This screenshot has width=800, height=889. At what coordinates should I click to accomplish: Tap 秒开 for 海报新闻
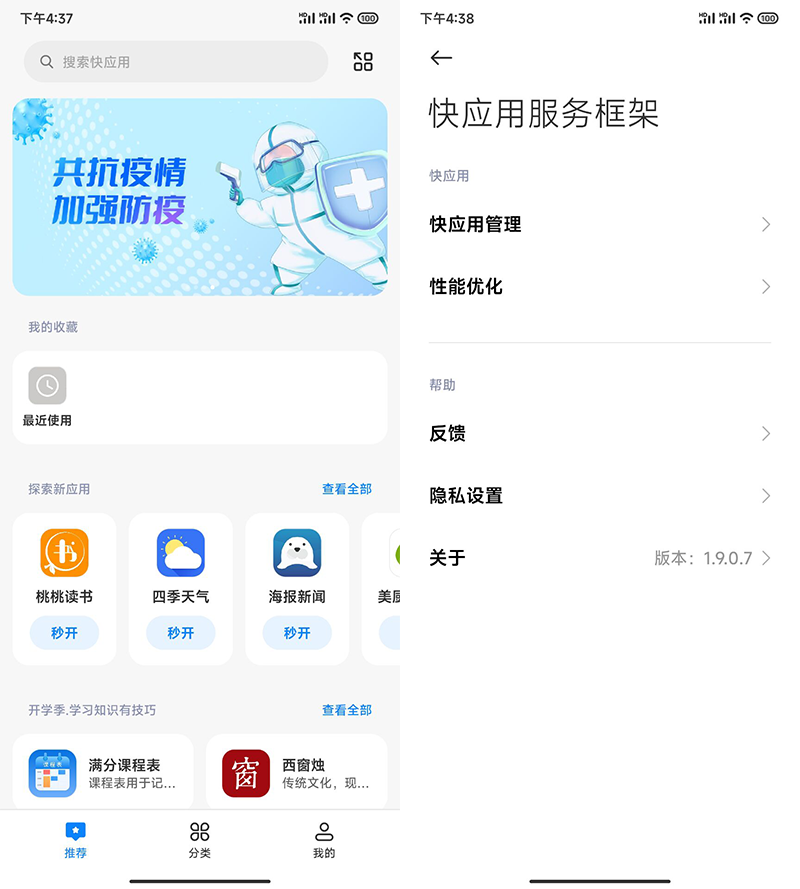(297, 633)
